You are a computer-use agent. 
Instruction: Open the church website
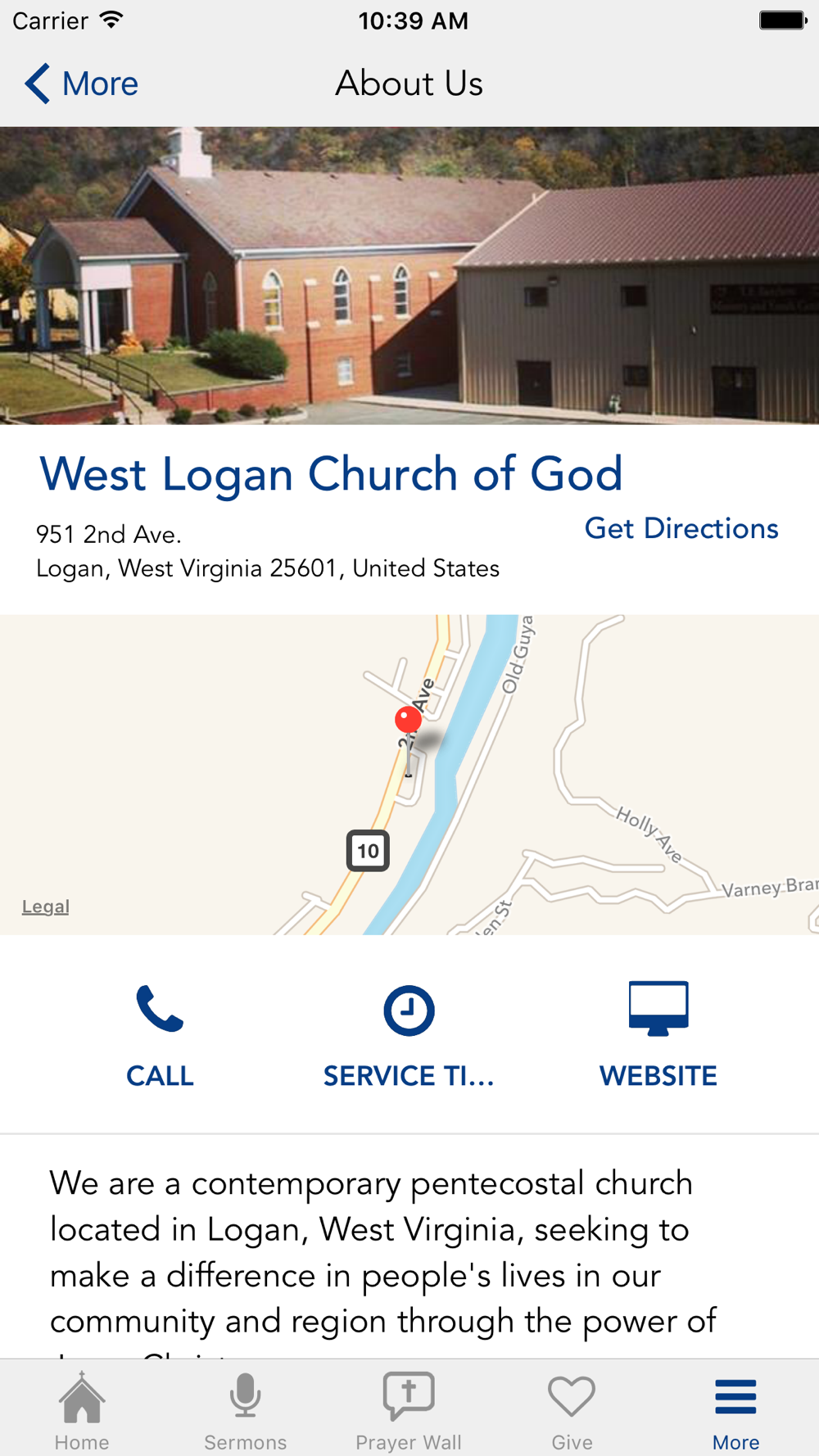click(658, 1037)
